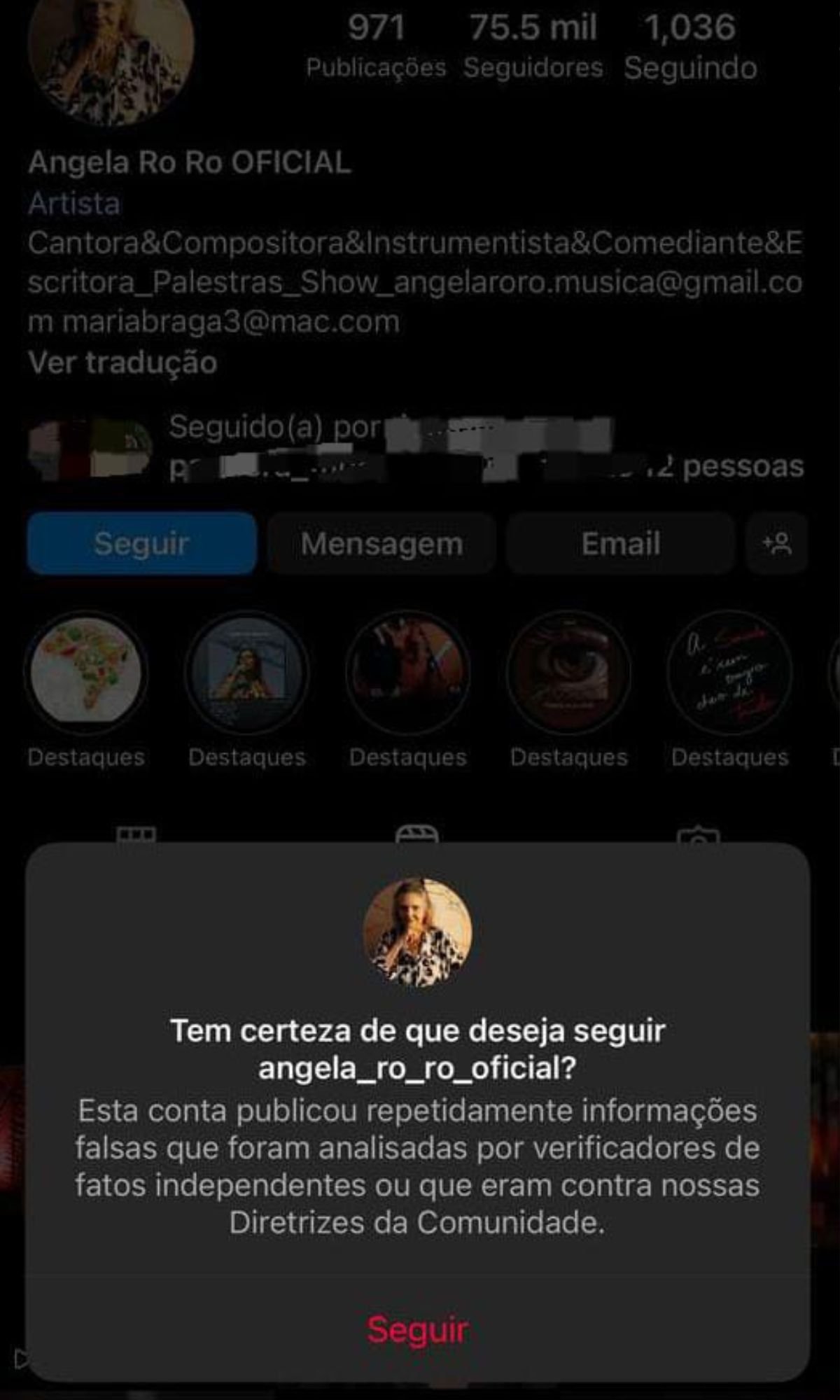
Task: Open the handwritten-text Destaques highlight
Action: click(x=729, y=673)
